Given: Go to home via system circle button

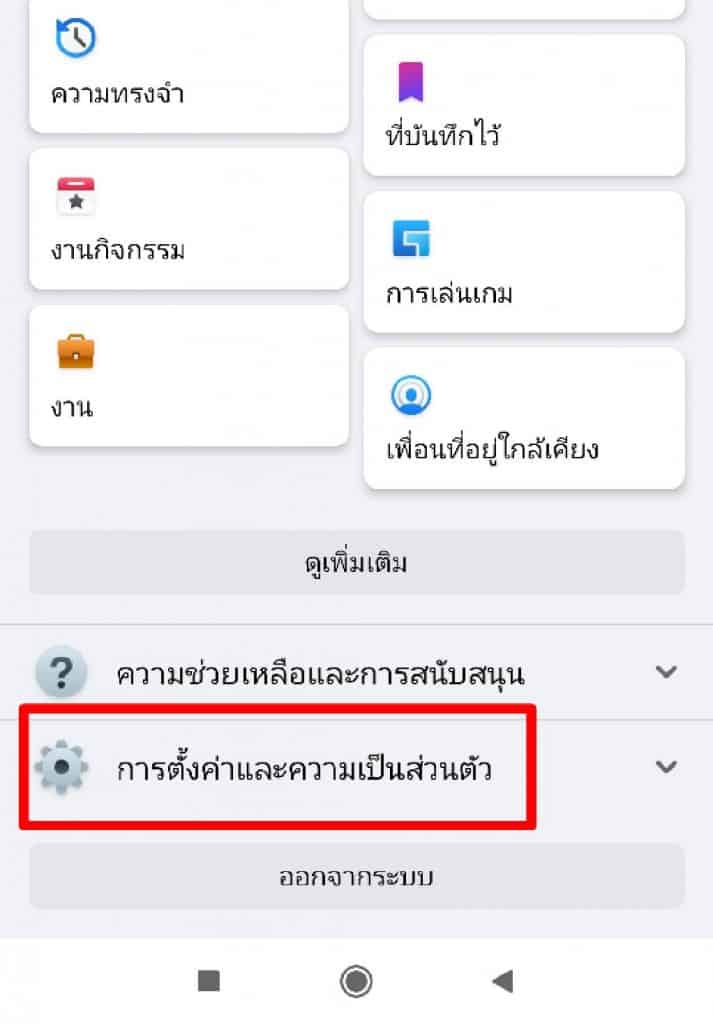Looking at the screenshot, I should point(356,981).
